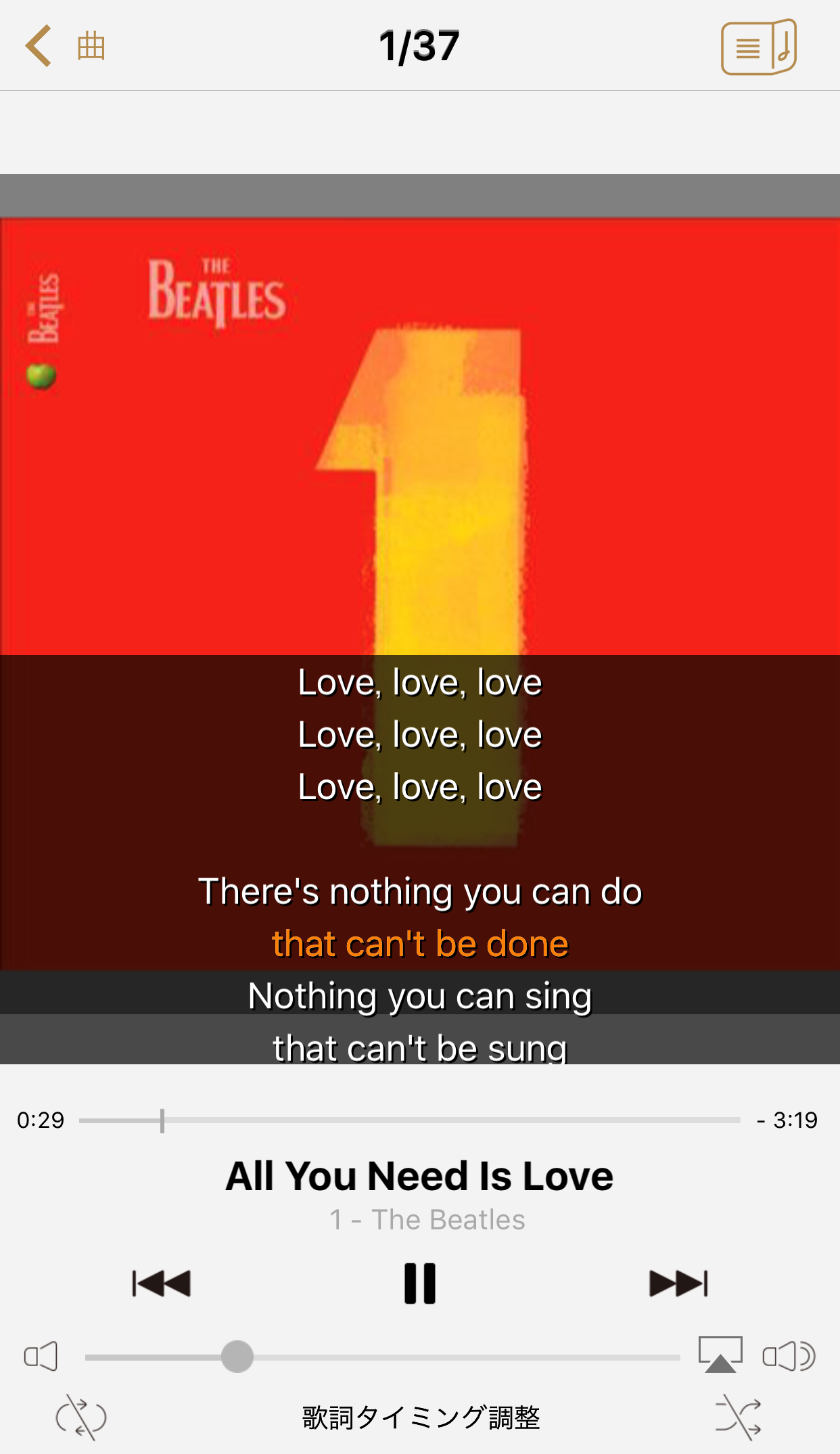Skip to the next track
The height and width of the screenshot is (1454, 840).
678,1283
